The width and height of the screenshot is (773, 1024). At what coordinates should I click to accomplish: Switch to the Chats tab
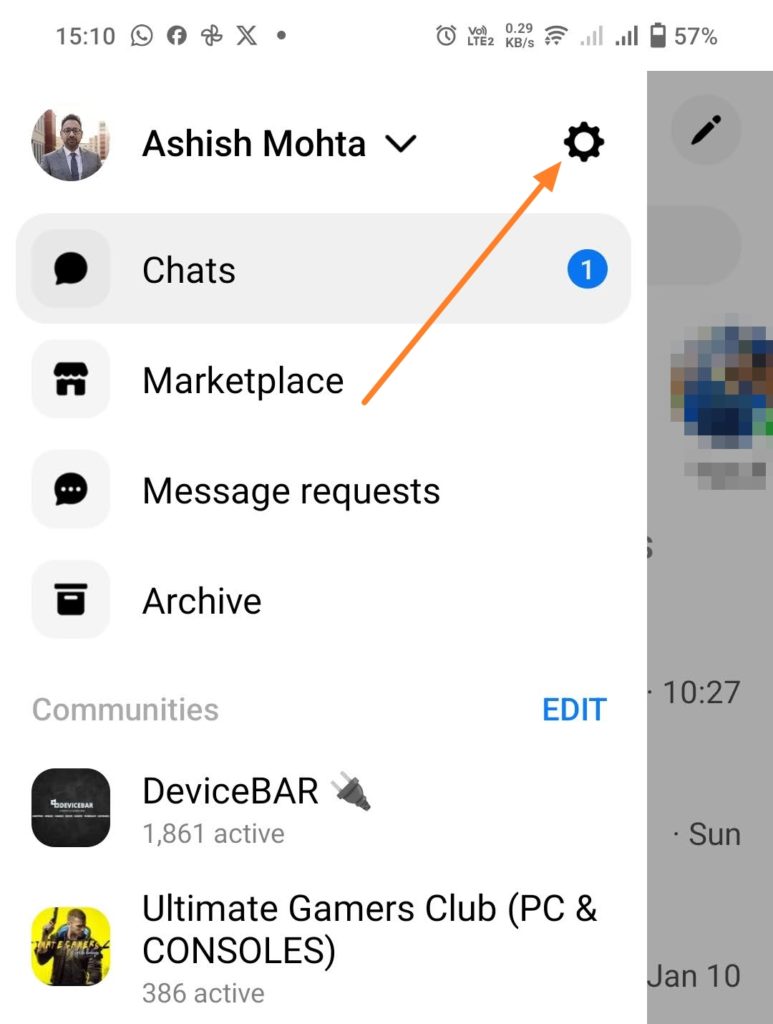point(188,268)
